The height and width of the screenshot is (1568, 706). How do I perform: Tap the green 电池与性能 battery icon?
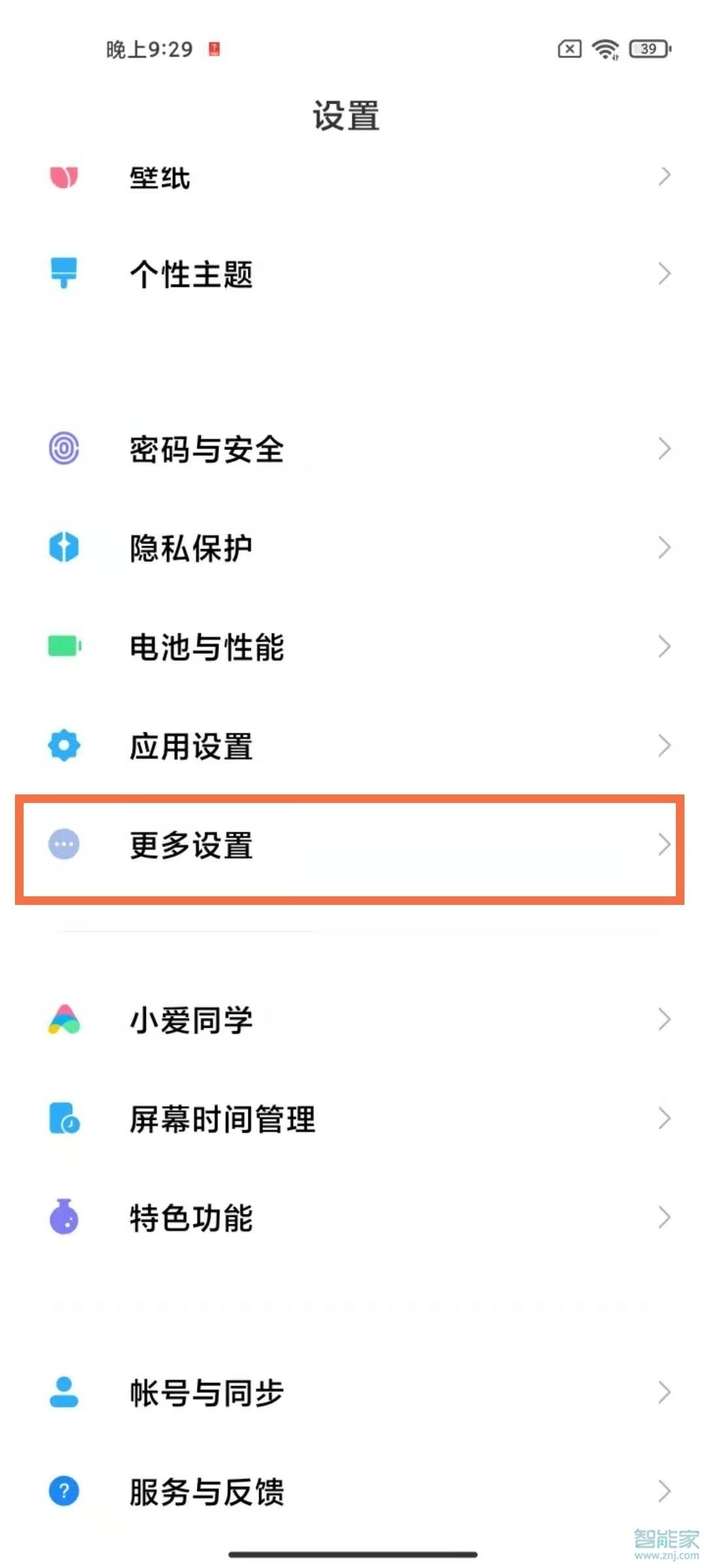[x=63, y=647]
